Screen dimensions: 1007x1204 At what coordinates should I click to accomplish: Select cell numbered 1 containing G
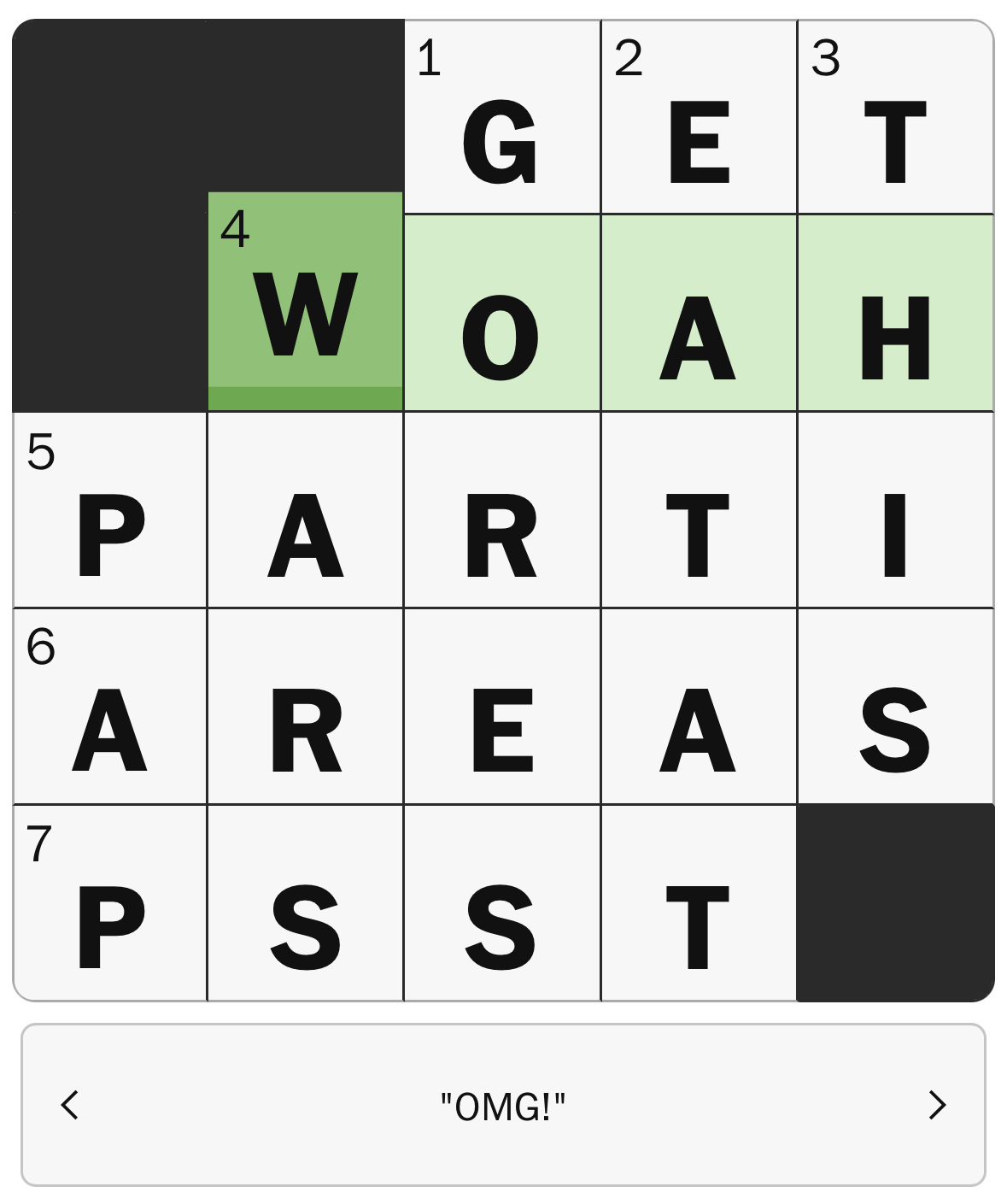(502, 117)
